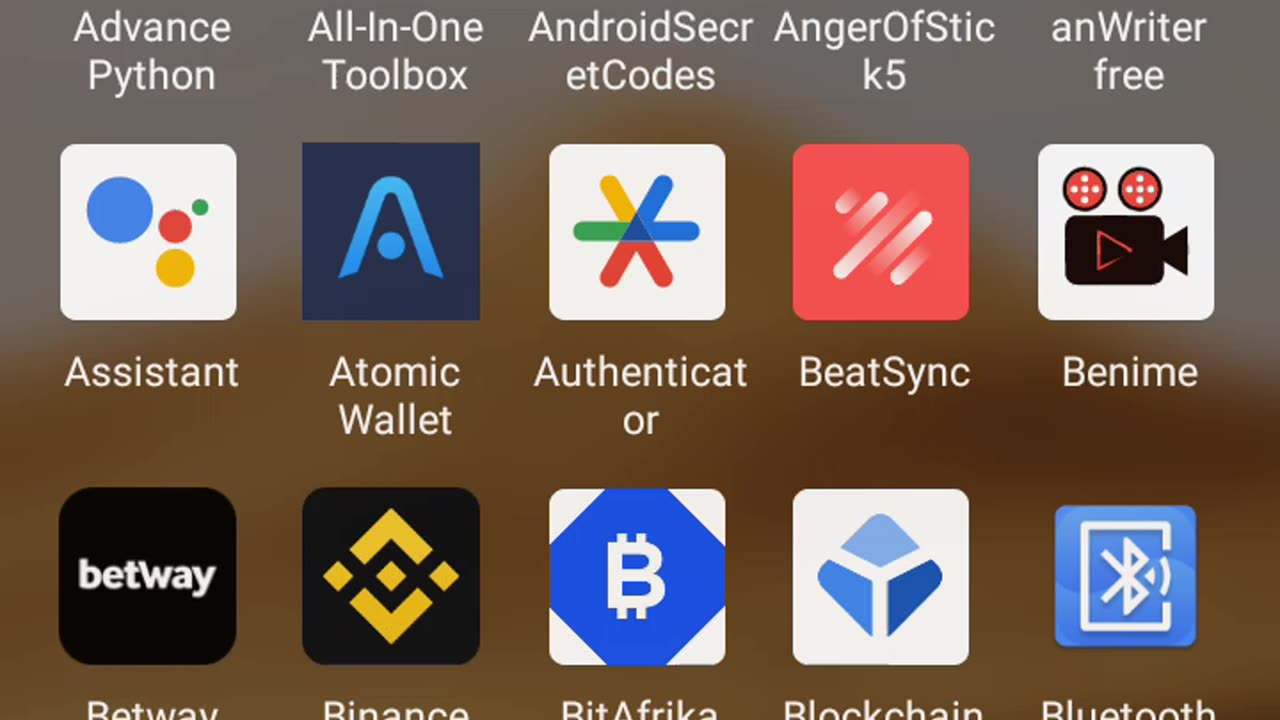Screen dimensions: 1280x720
Task: Open the Google Assistant app
Action: point(148,232)
